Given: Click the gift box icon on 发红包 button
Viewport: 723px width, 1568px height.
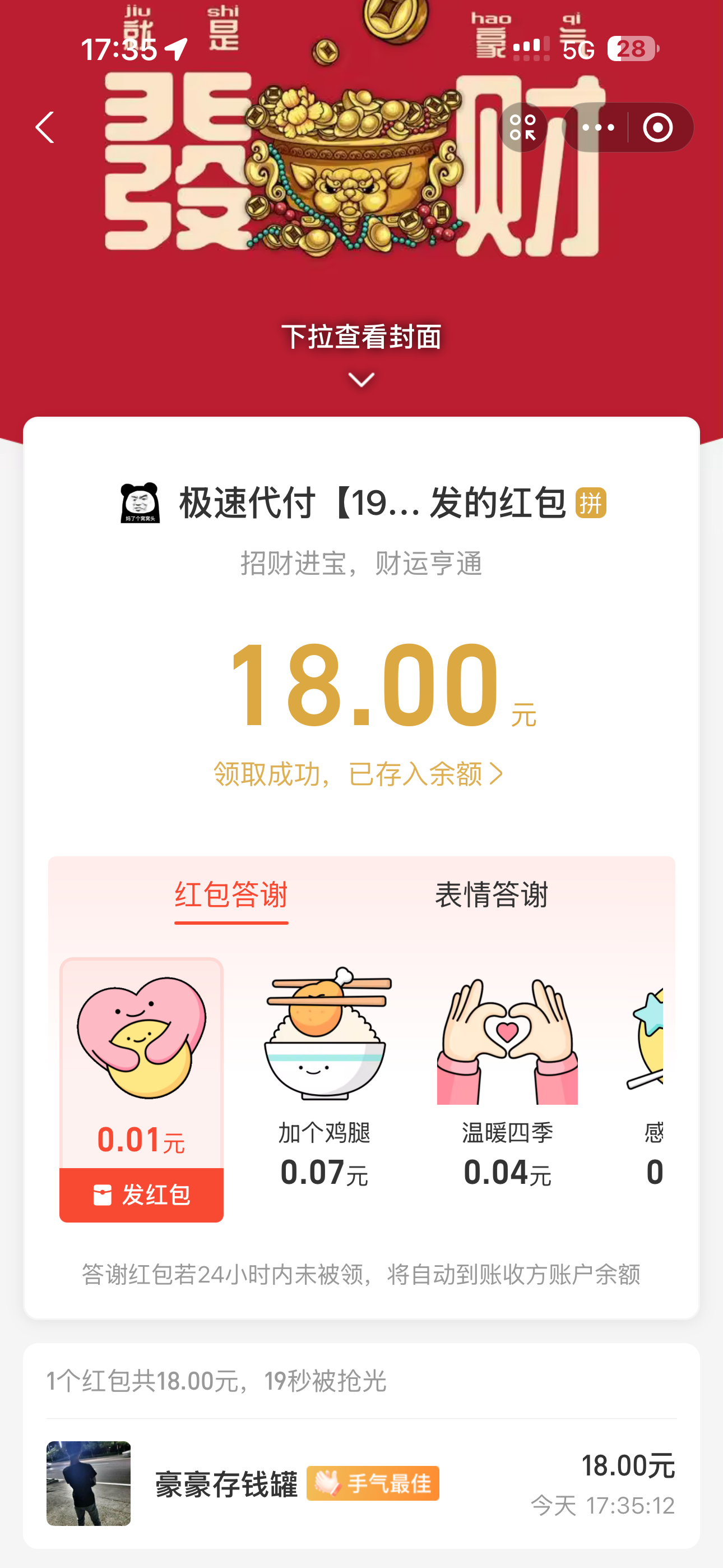Looking at the screenshot, I should point(104,1195).
